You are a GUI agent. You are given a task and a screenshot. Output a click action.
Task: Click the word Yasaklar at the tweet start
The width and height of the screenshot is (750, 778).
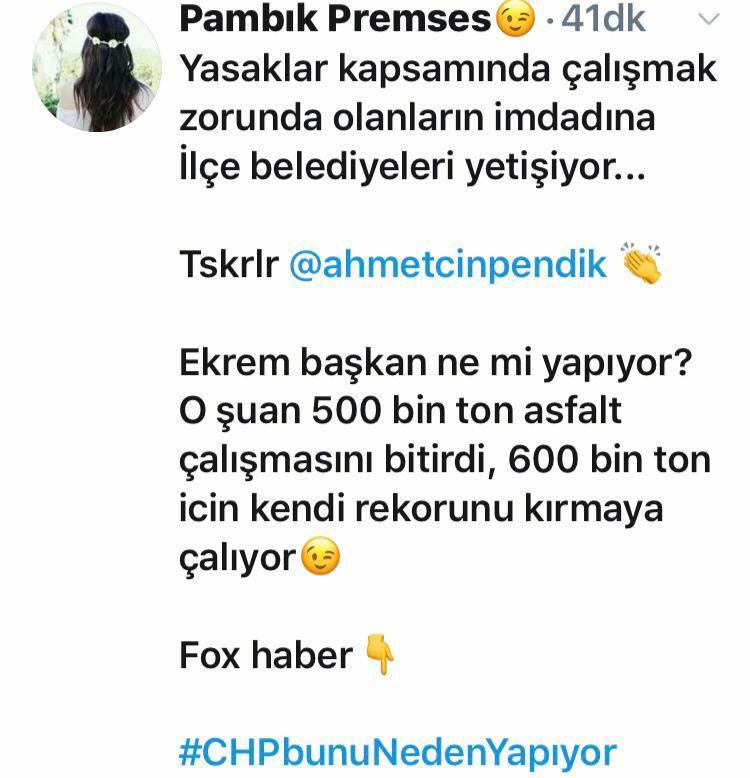pyautogui.click(x=251, y=70)
